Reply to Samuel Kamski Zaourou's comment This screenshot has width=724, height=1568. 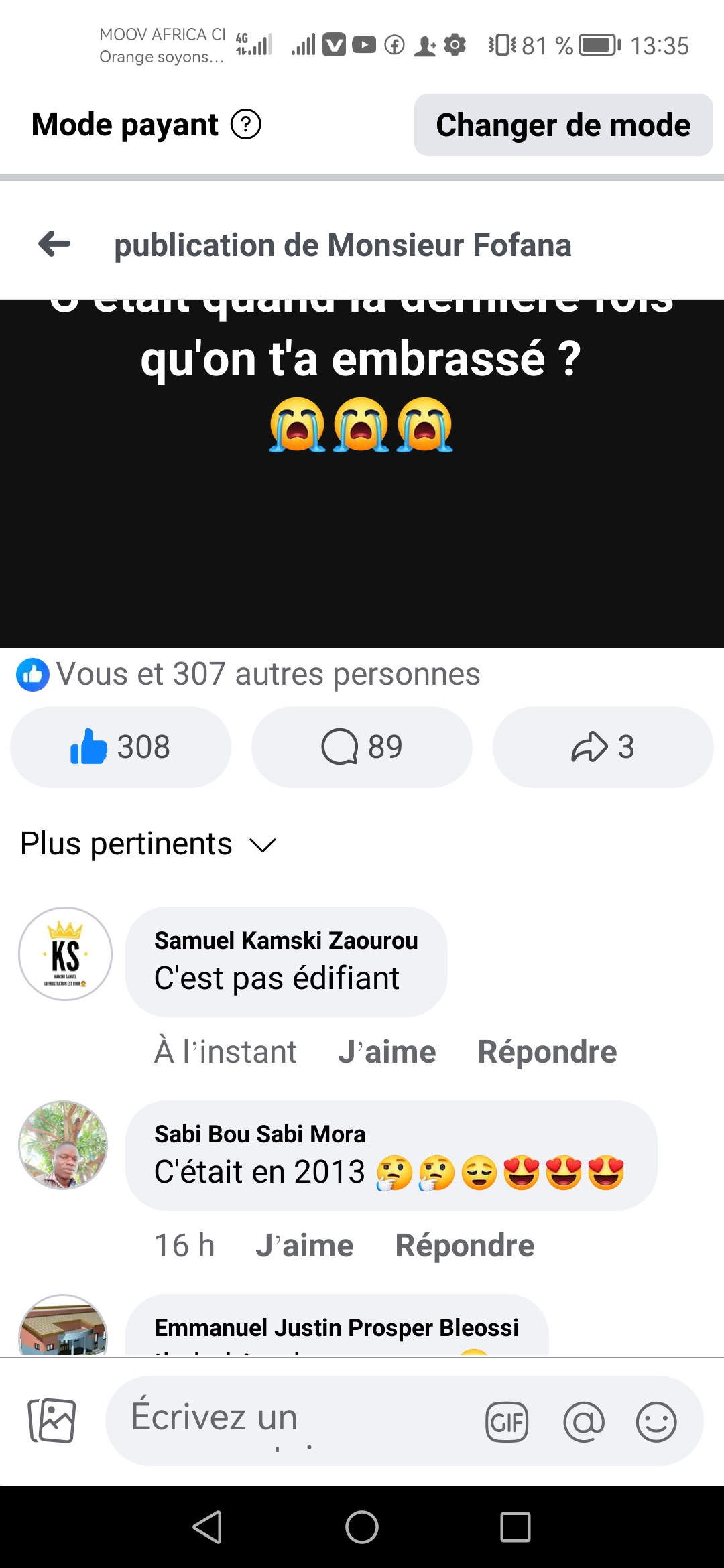tap(547, 1052)
